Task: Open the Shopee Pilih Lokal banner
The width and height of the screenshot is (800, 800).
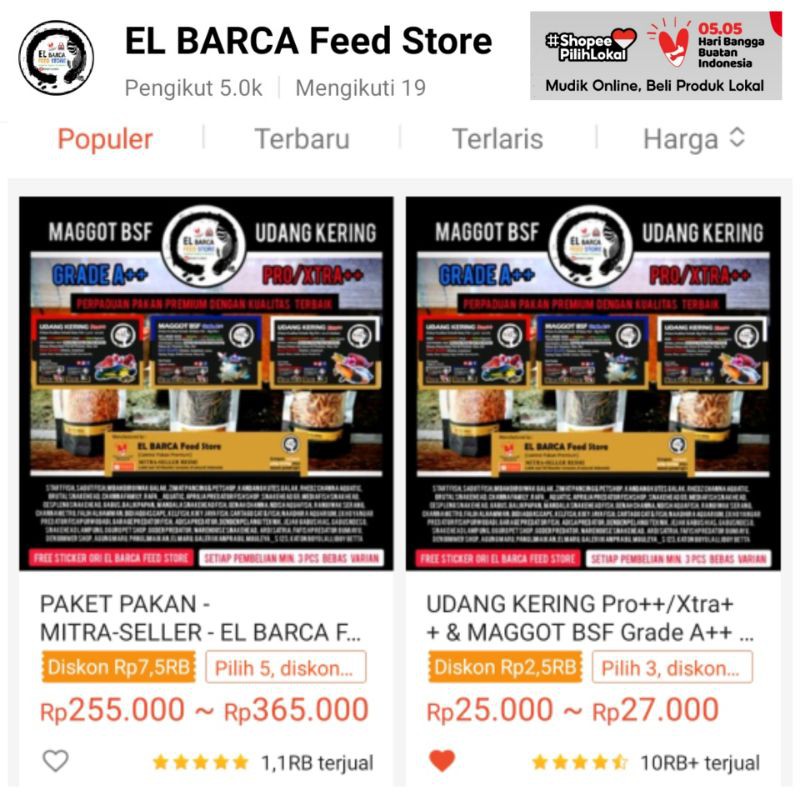Action: click(655, 56)
